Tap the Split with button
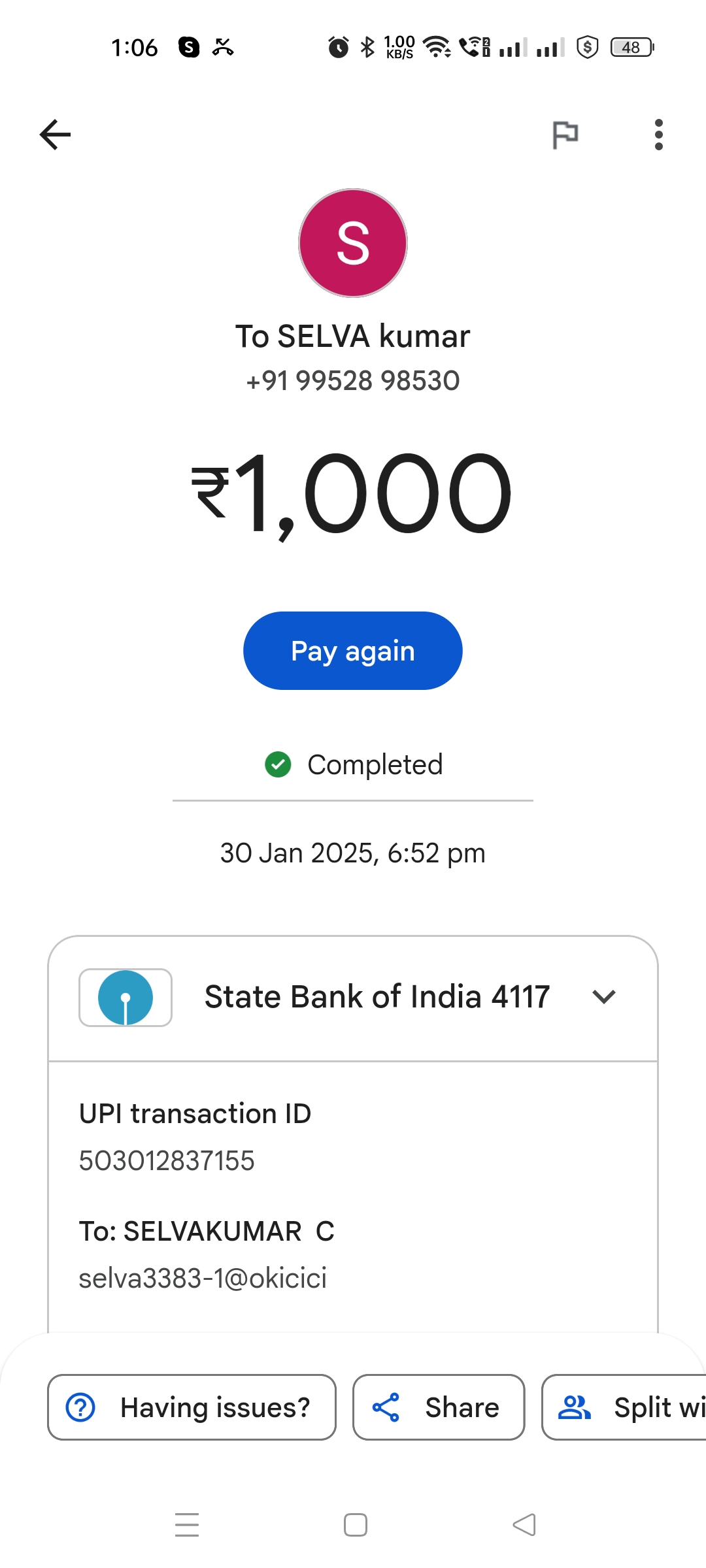706x1568 pixels. pyautogui.click(x=624, y=1407)
